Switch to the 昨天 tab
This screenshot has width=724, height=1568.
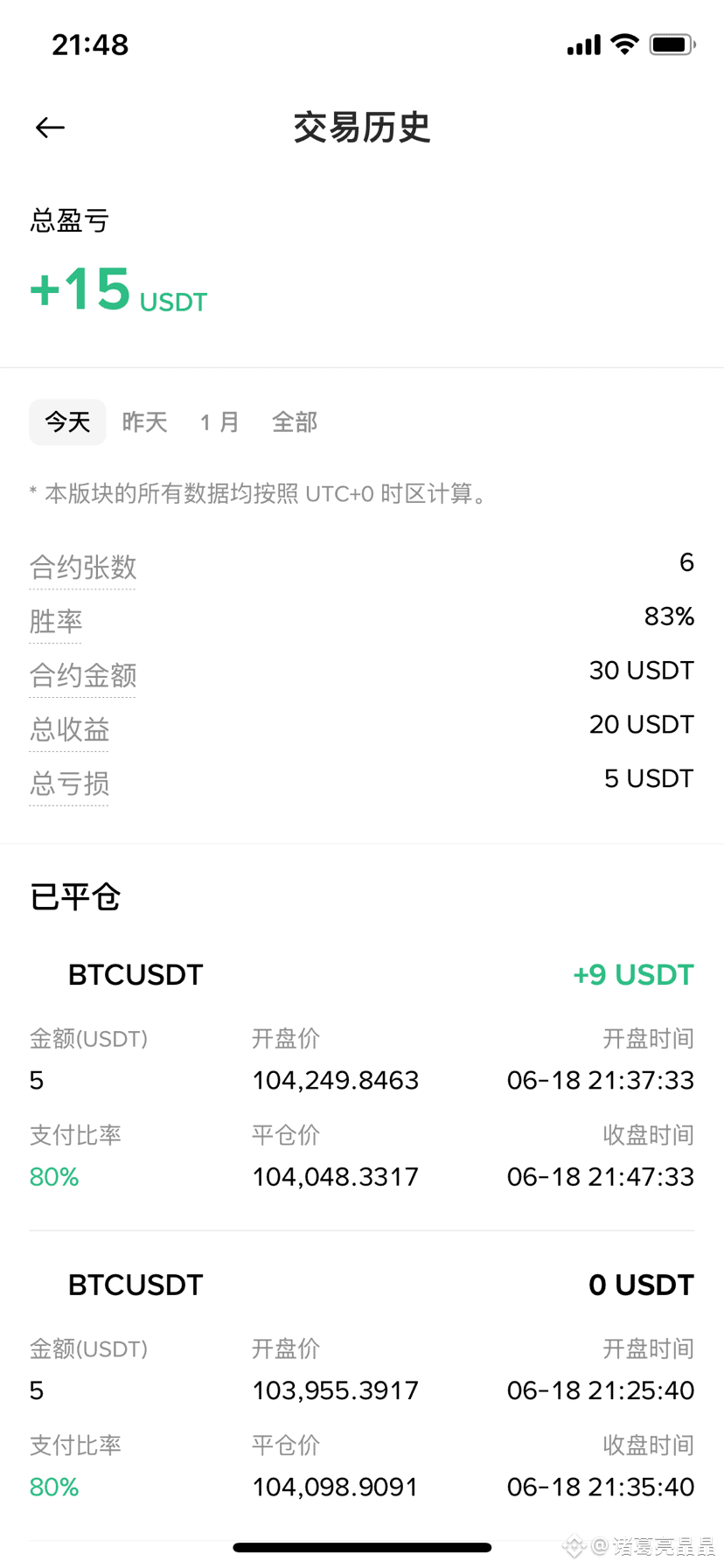pyautogui.click(x=144, y=422)
